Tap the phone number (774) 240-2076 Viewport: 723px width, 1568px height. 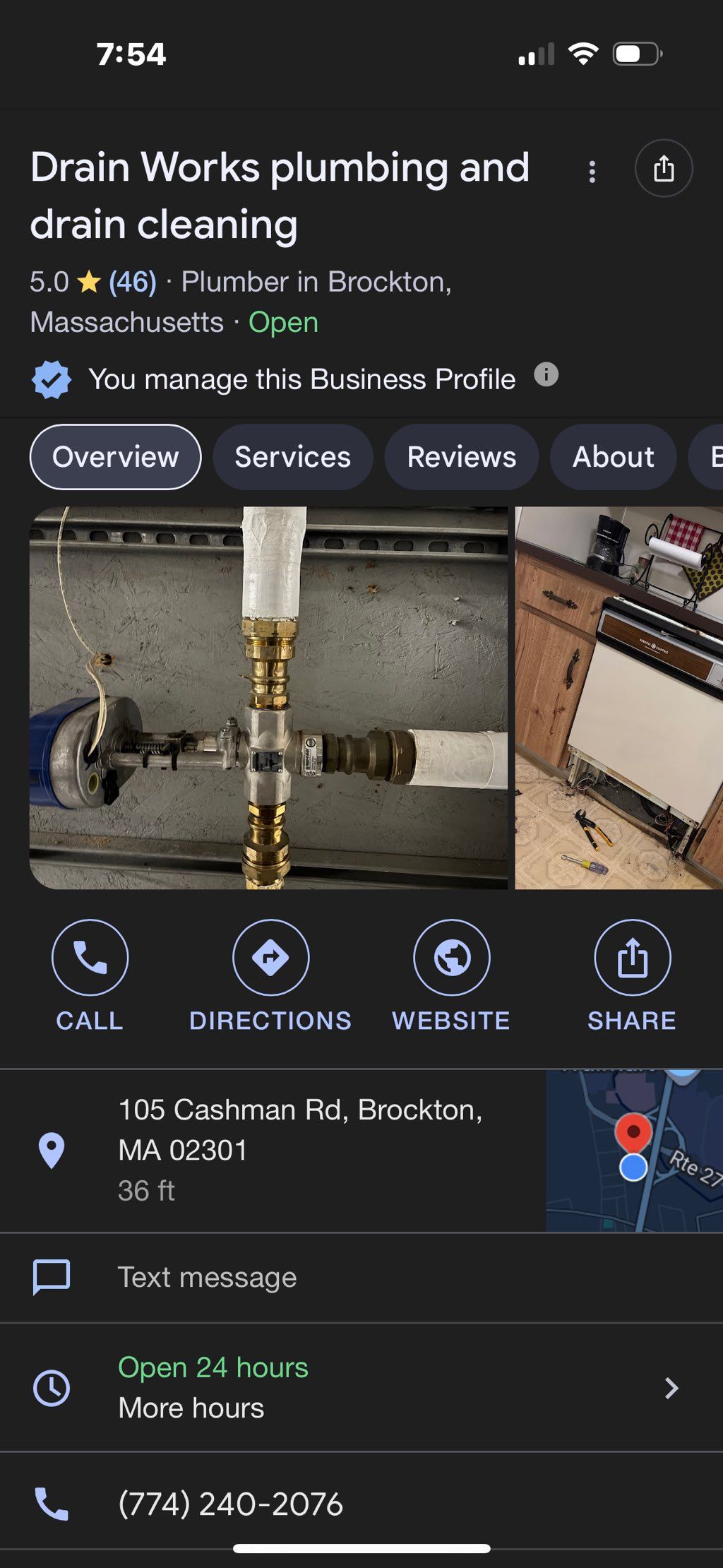click(230, 1504)
